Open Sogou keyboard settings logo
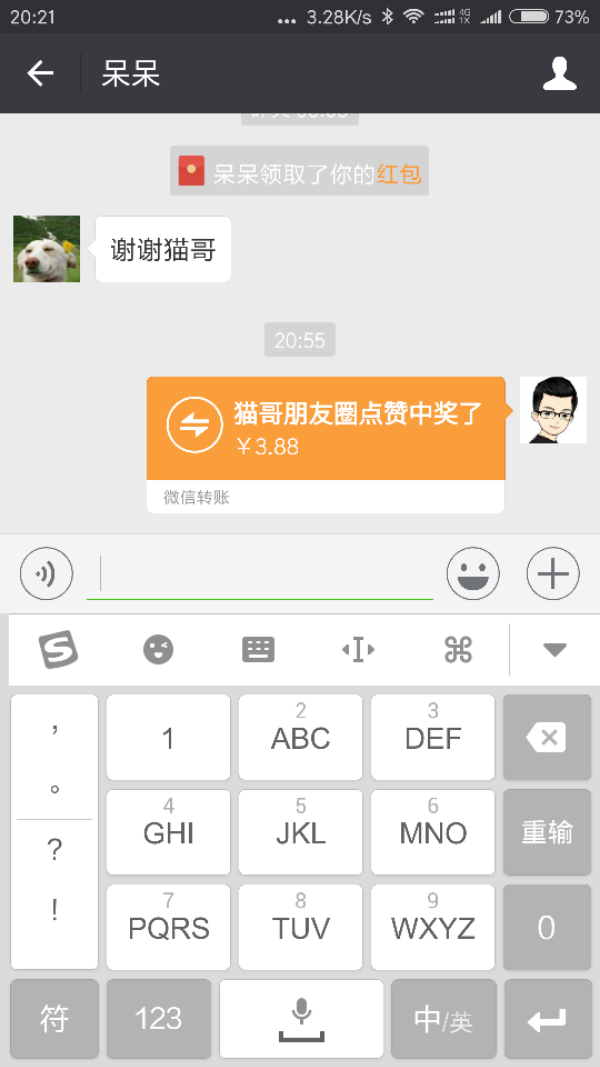The image size is (600, 1067). 59,650
